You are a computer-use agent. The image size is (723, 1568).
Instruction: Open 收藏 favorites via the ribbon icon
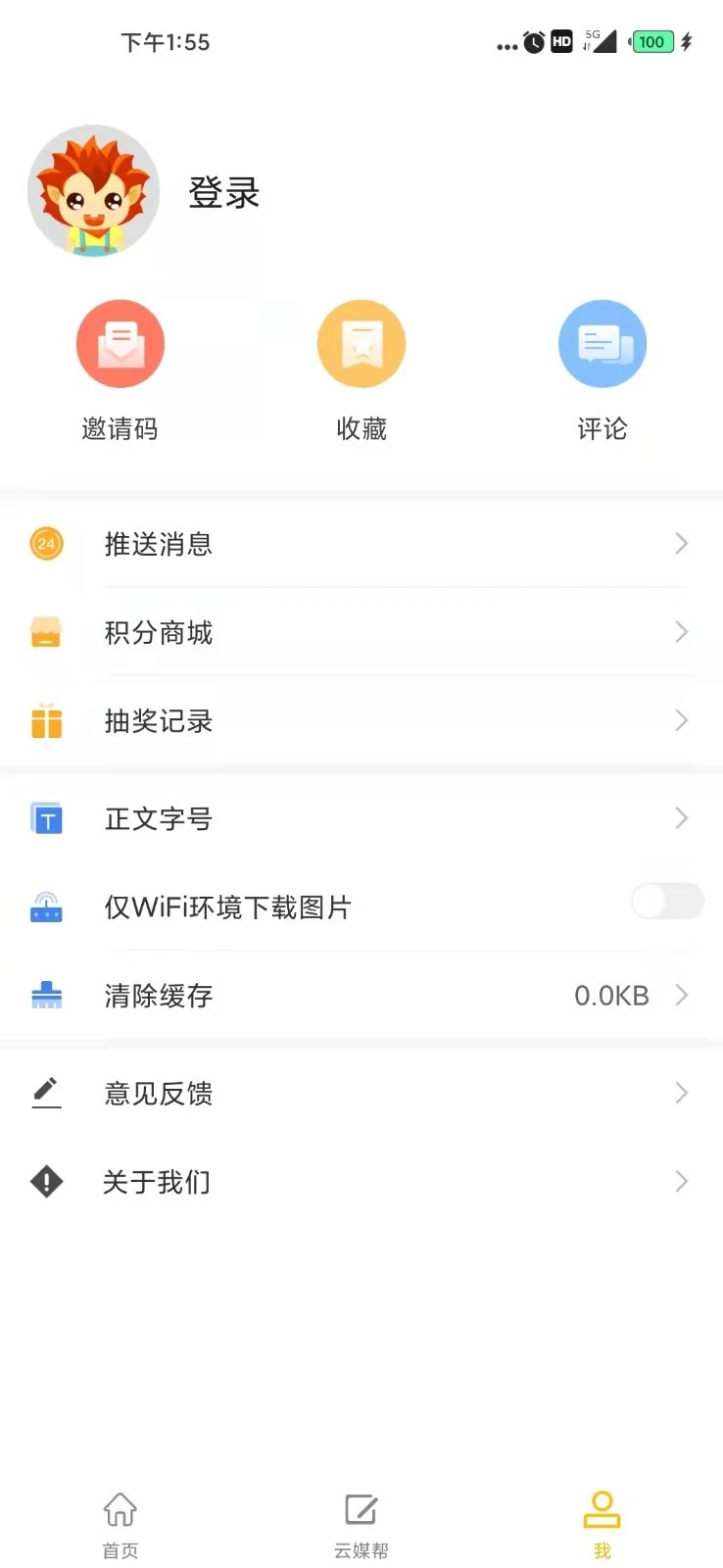pyautogui.click(x=361, y=343)
